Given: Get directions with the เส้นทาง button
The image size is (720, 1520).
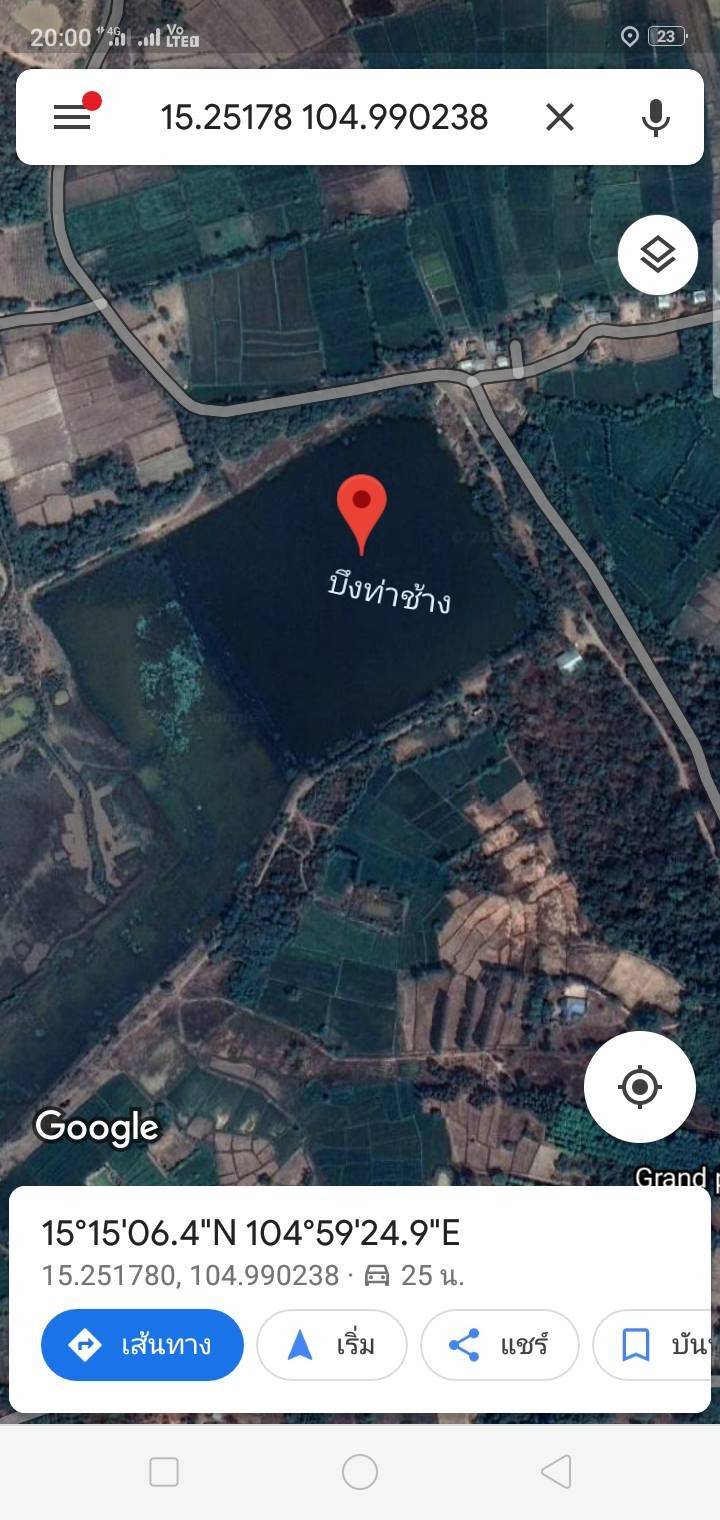Looking at the screenshot, I should click(142, 1345).
